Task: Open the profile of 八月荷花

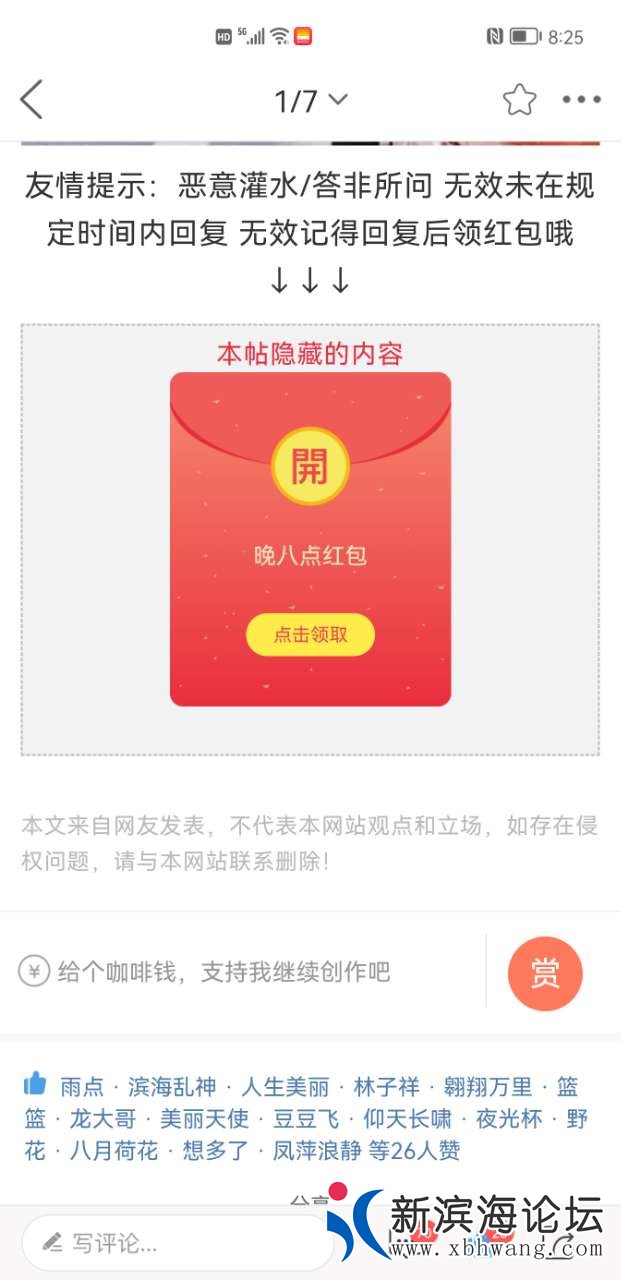Action: point(114,1151)
